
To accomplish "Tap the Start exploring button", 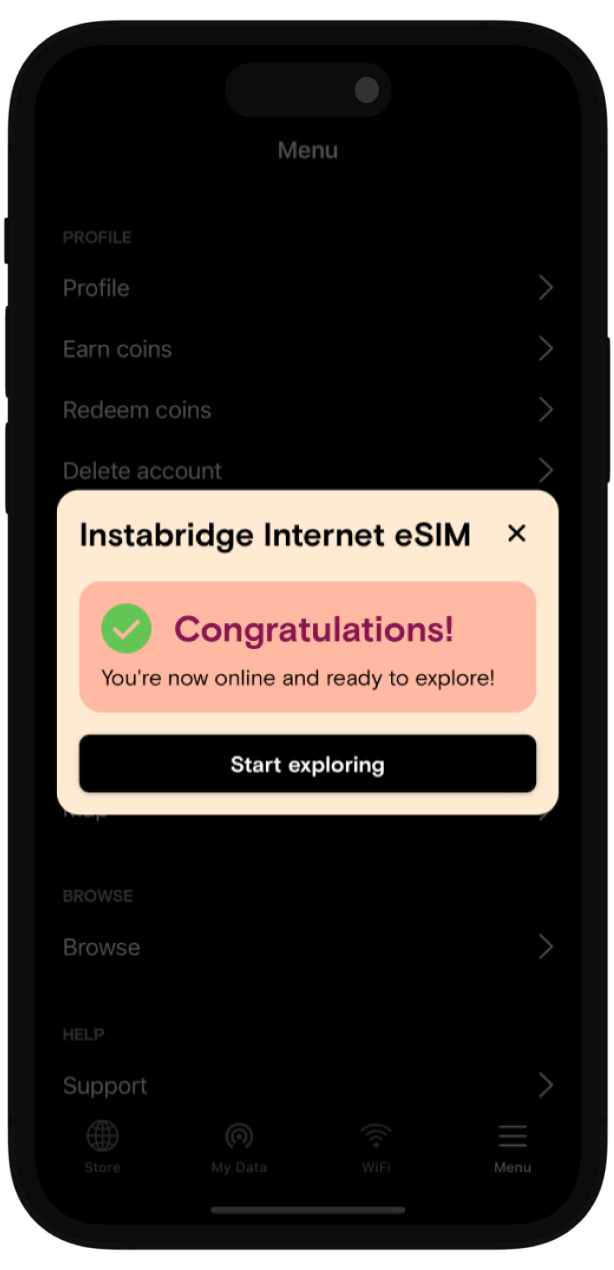I will [x=308, y=765].
